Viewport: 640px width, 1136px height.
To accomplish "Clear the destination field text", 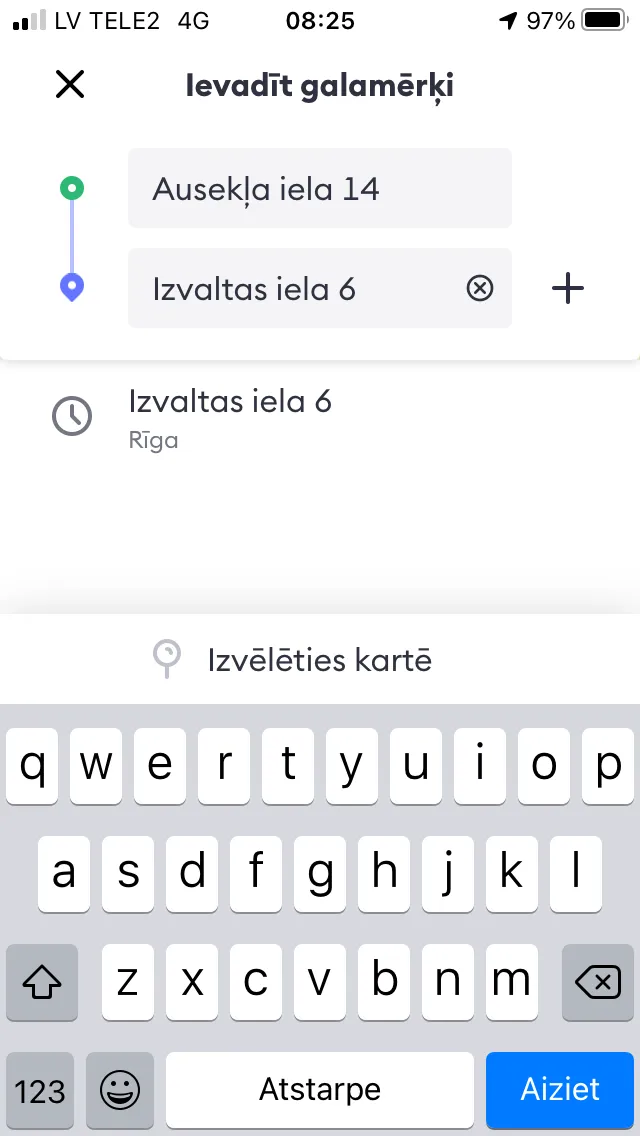I will click(x=479, y=288).
